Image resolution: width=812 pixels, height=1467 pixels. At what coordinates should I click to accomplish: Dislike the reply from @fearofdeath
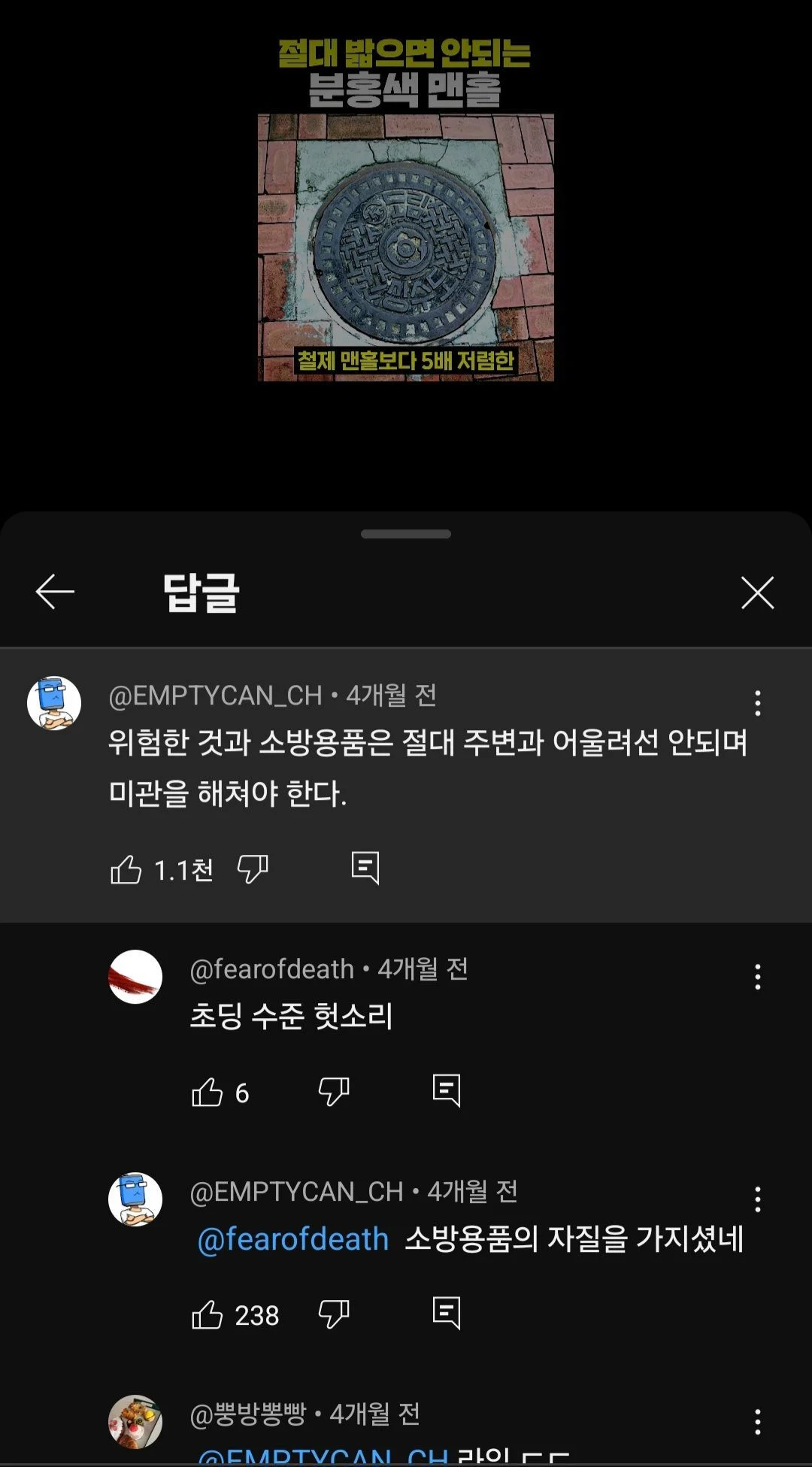click(x=334, y=1091)
